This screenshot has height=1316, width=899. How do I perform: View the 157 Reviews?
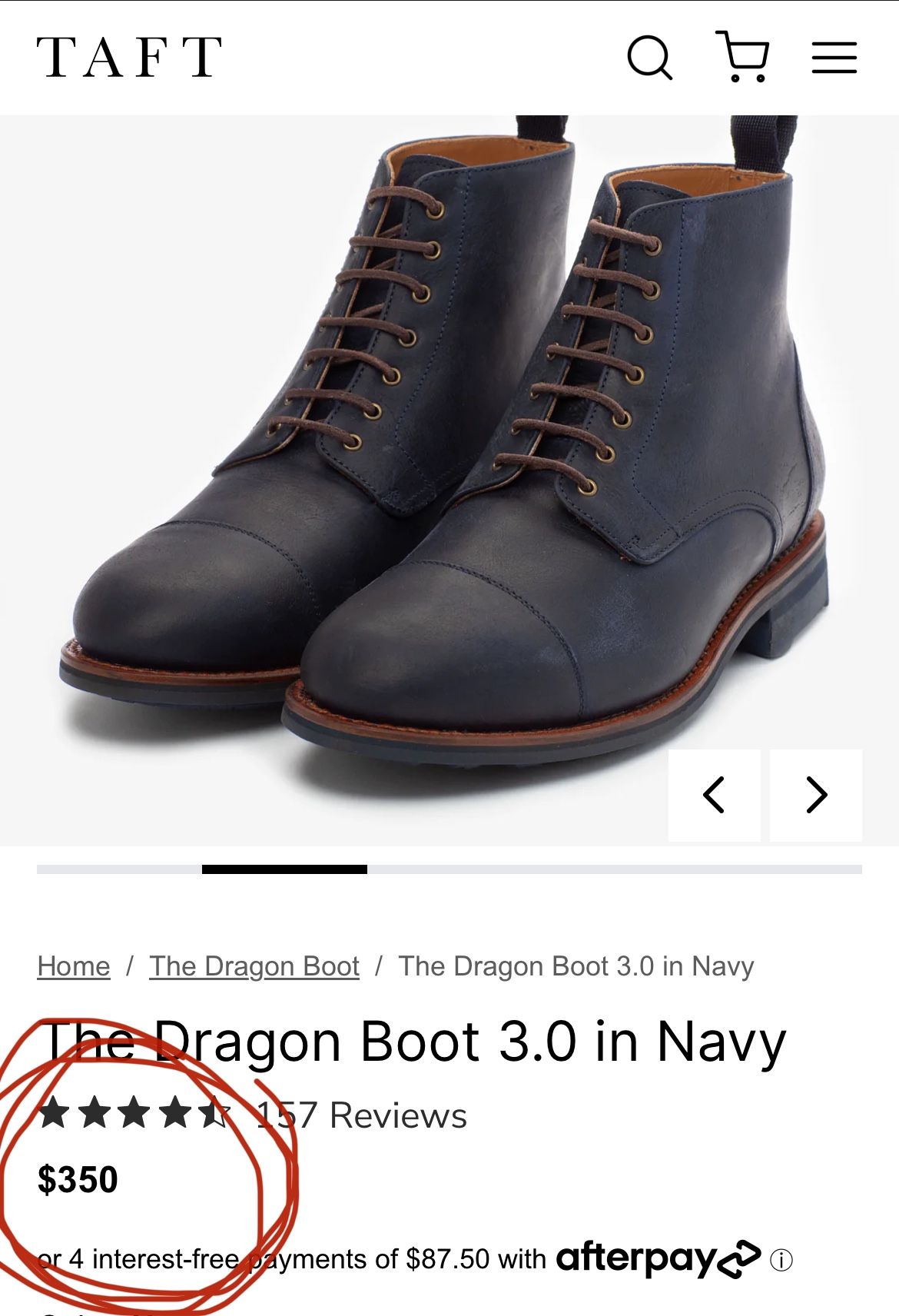[x=361, y=1115]
